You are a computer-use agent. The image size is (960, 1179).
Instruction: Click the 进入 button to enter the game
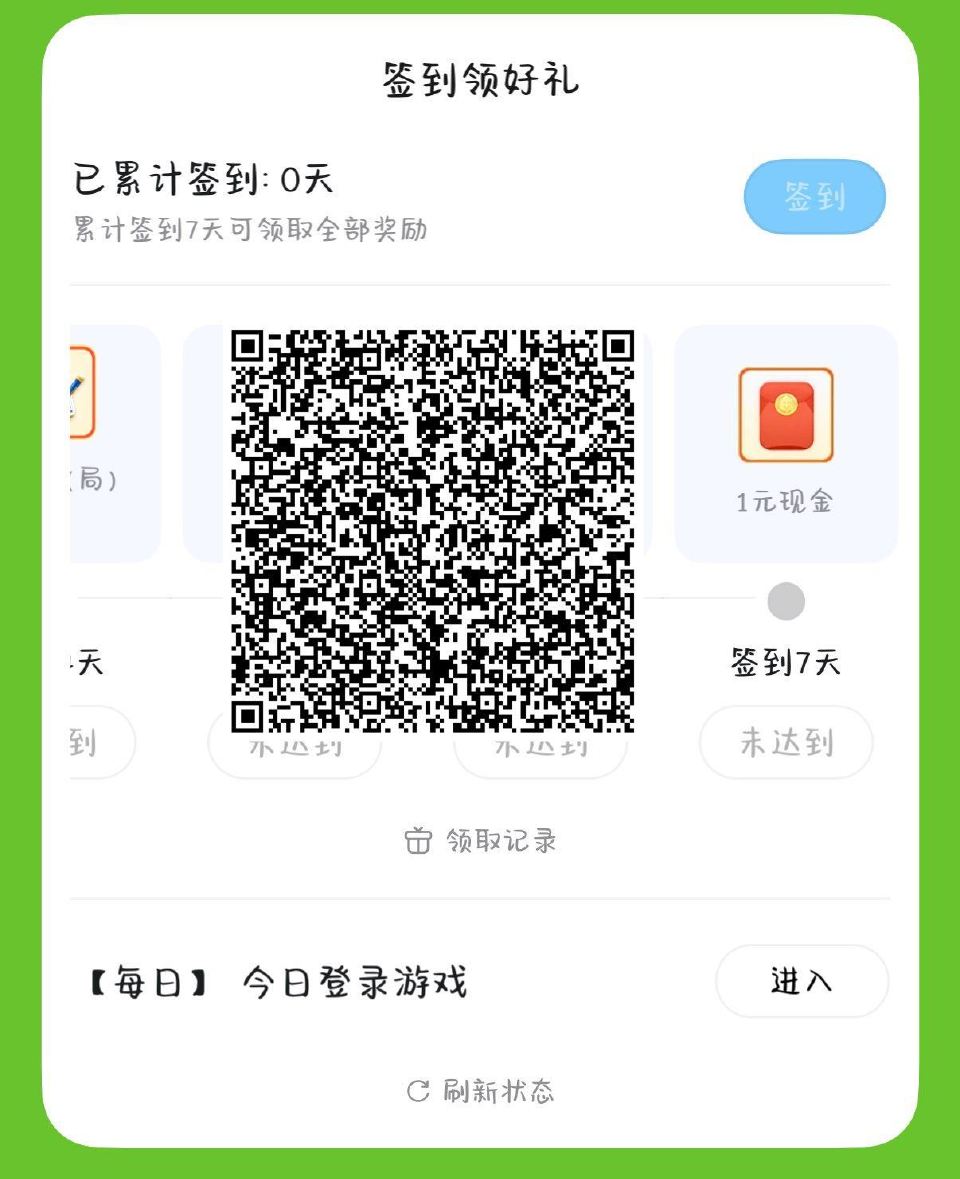(803, 982)
